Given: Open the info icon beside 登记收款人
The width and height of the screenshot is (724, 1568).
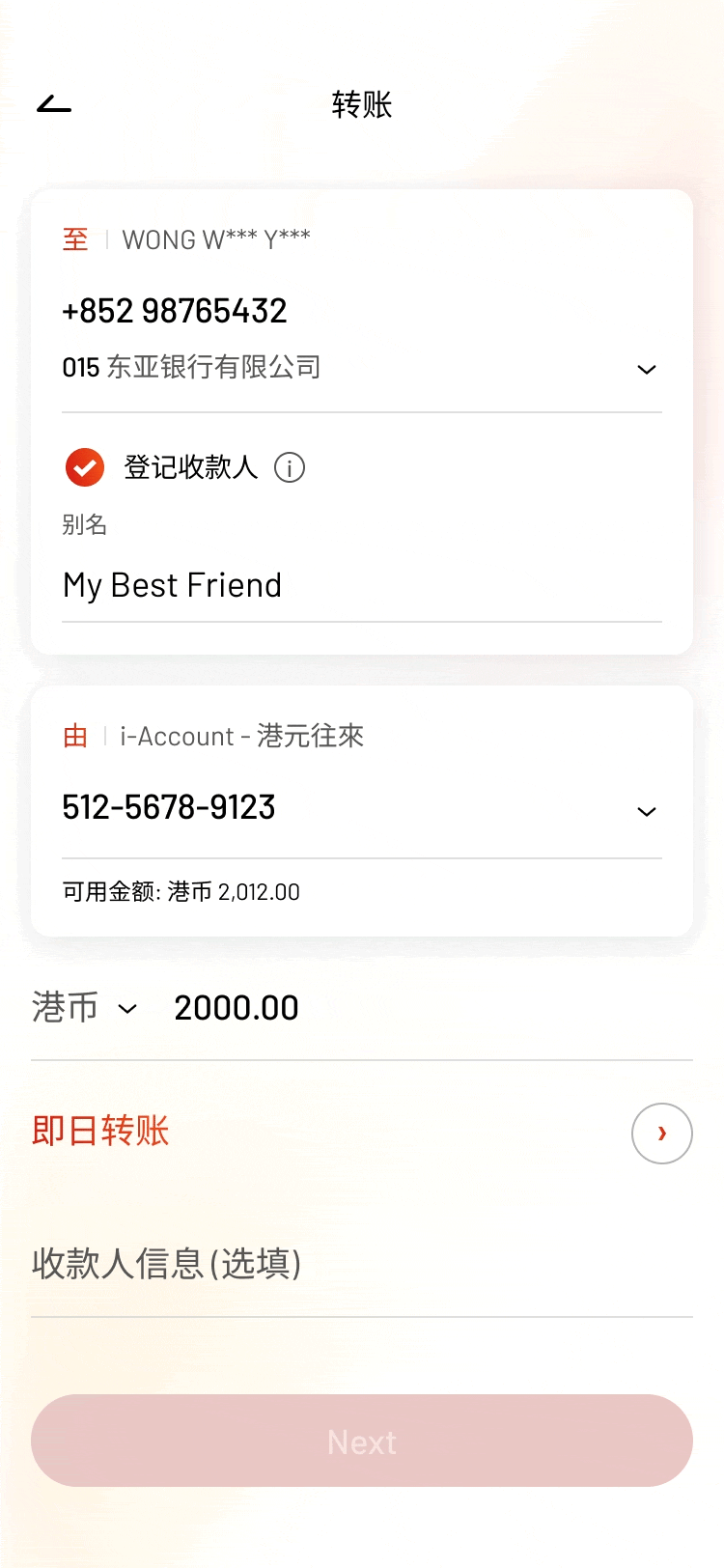Looking at the screenshot, I should point(290,467).
